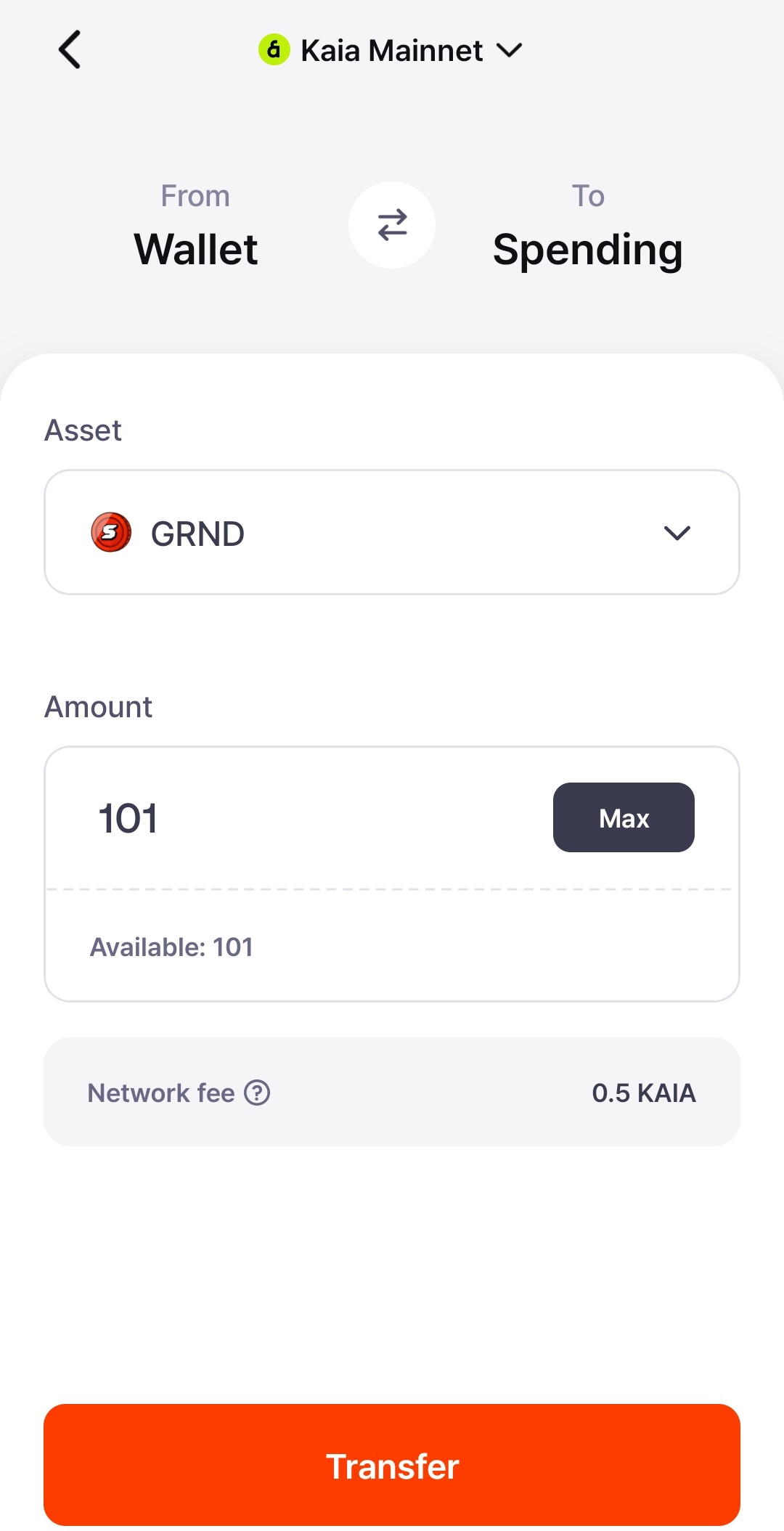Open the Kaia Mainnet network selector
The height and width of the screenshot is (1531, 784).
(x=391, y=50)
